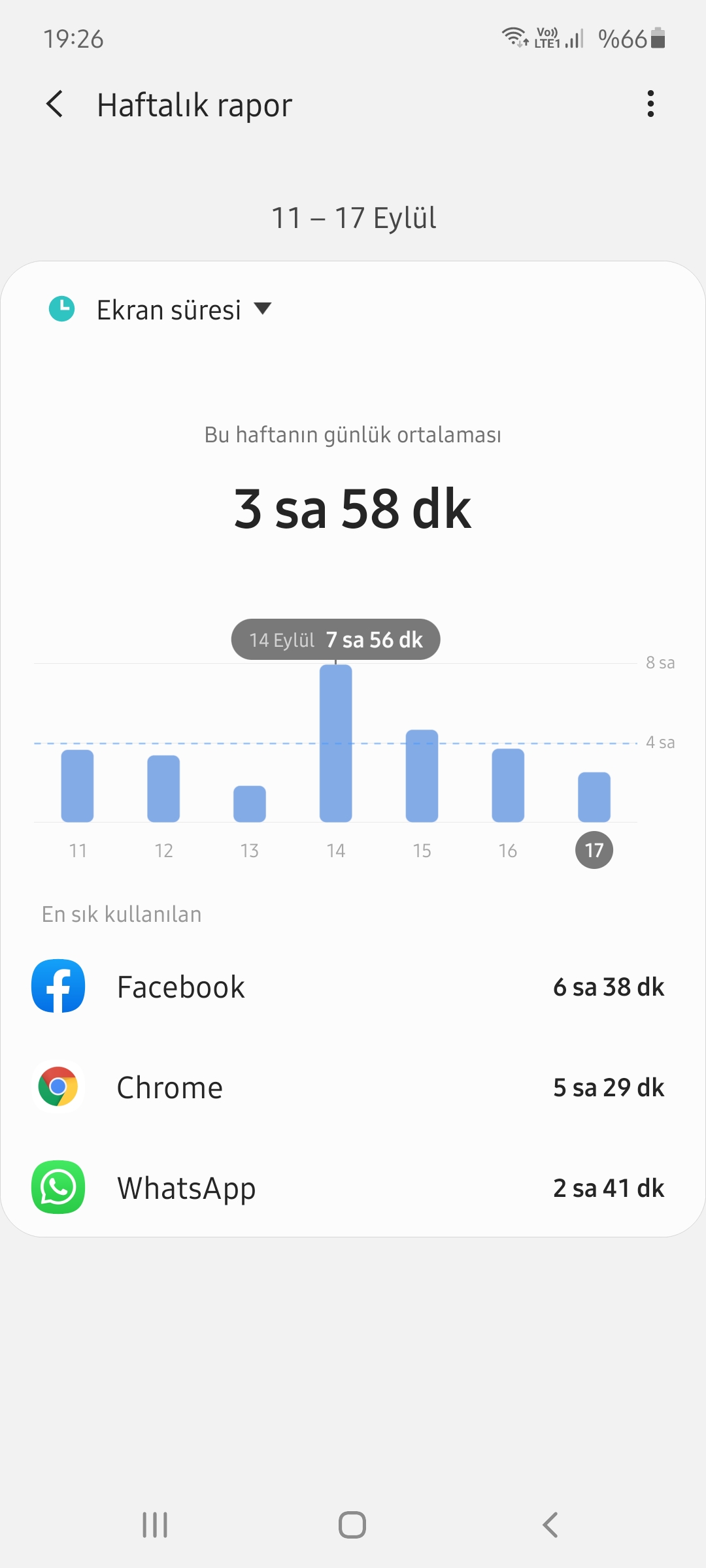706x1568 pixels.
Task: Open recent apps from navigation bar
Action: click(x=155, y=1525)
